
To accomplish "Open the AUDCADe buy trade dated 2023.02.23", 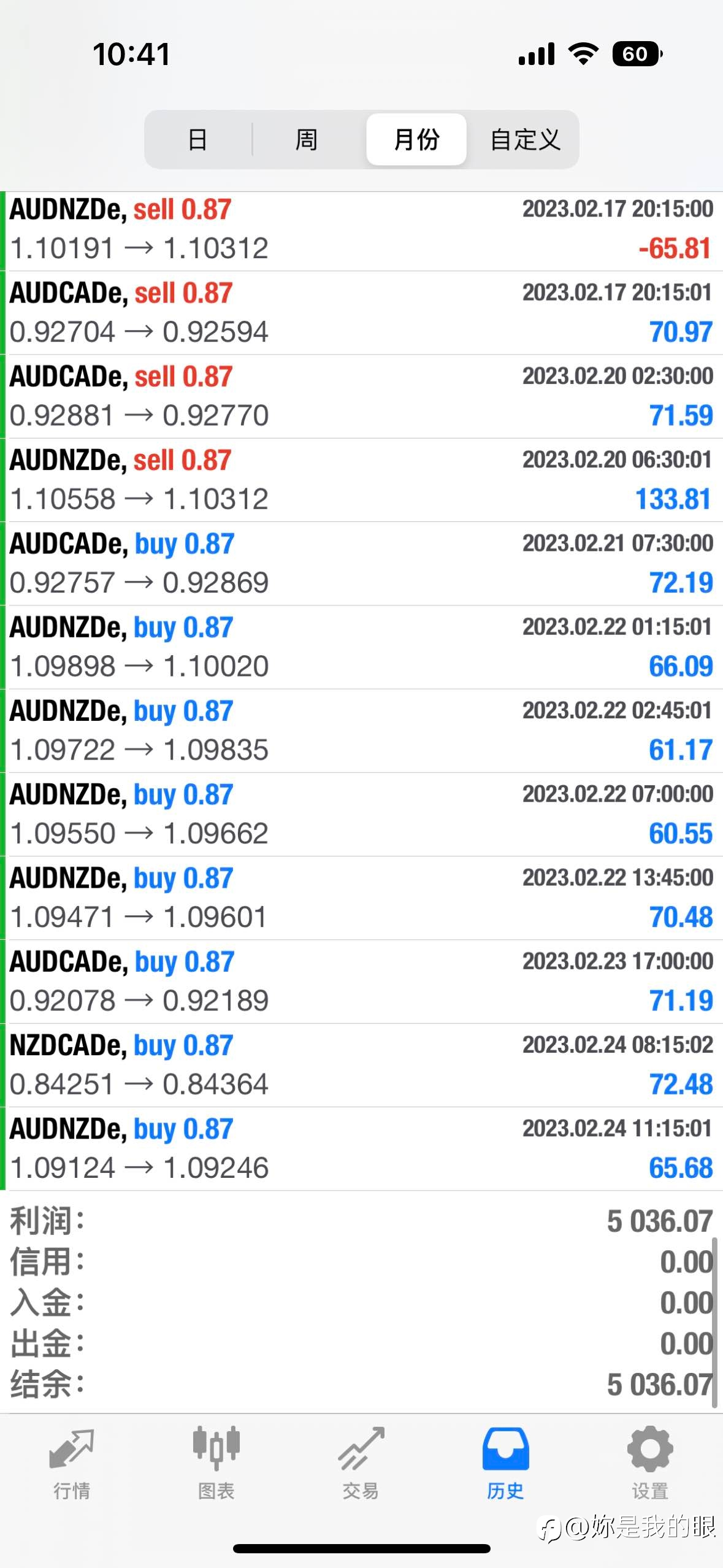I will coord(362,982).
